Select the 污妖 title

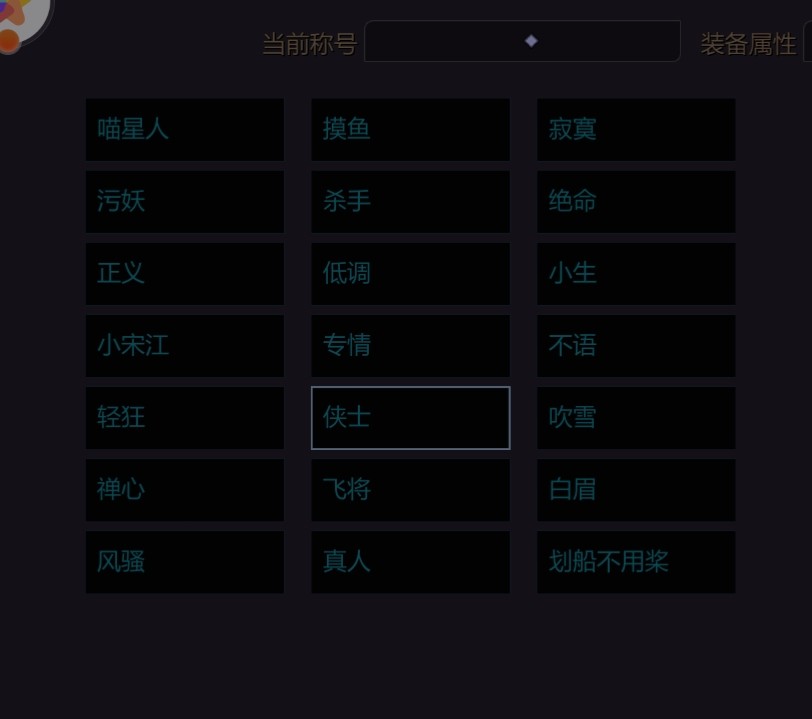pos(185,201)
